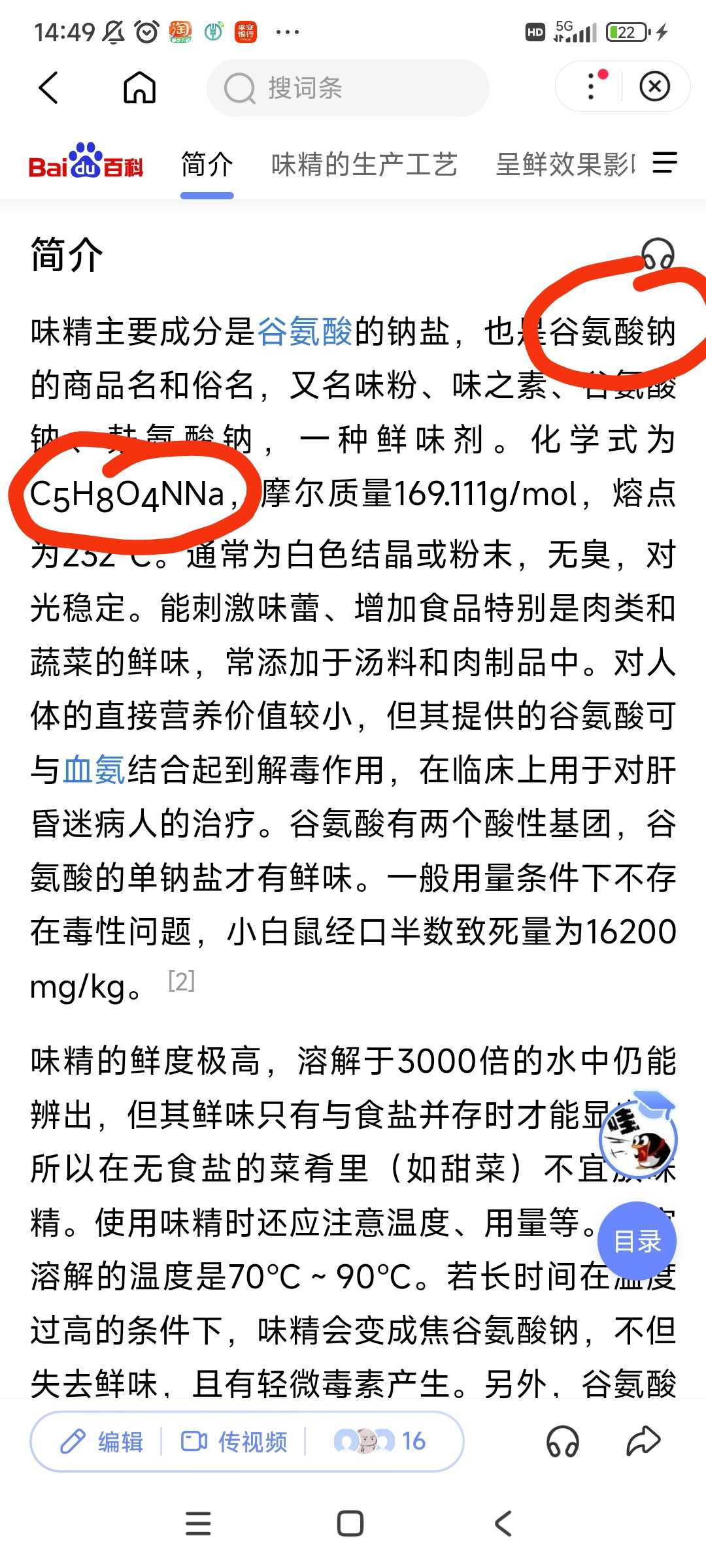View the 16 contributors

[x=380, y=1441]
